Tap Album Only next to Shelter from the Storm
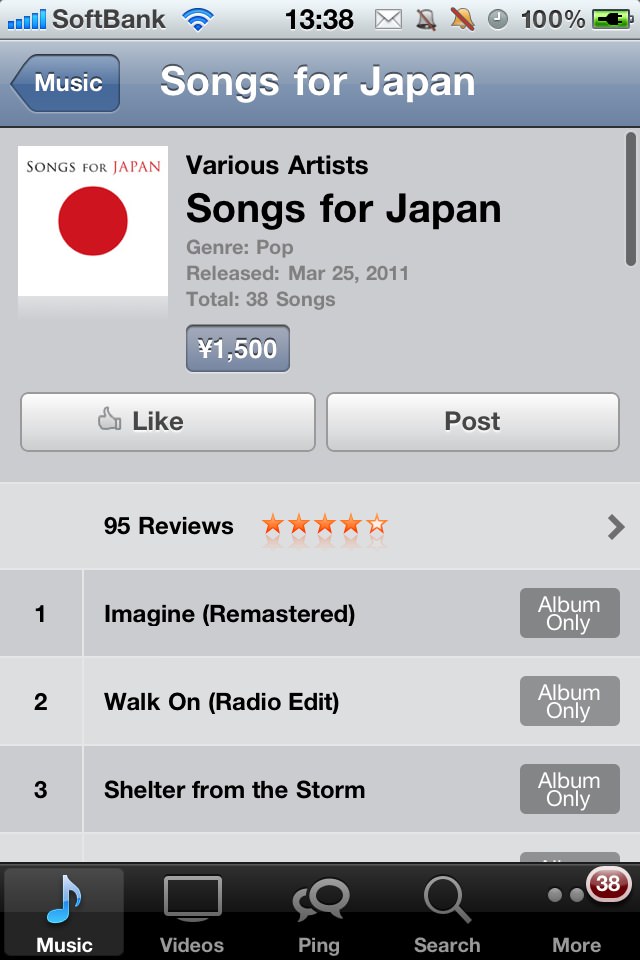The height and width of the screenshot is (960, 640). [569, 790]
